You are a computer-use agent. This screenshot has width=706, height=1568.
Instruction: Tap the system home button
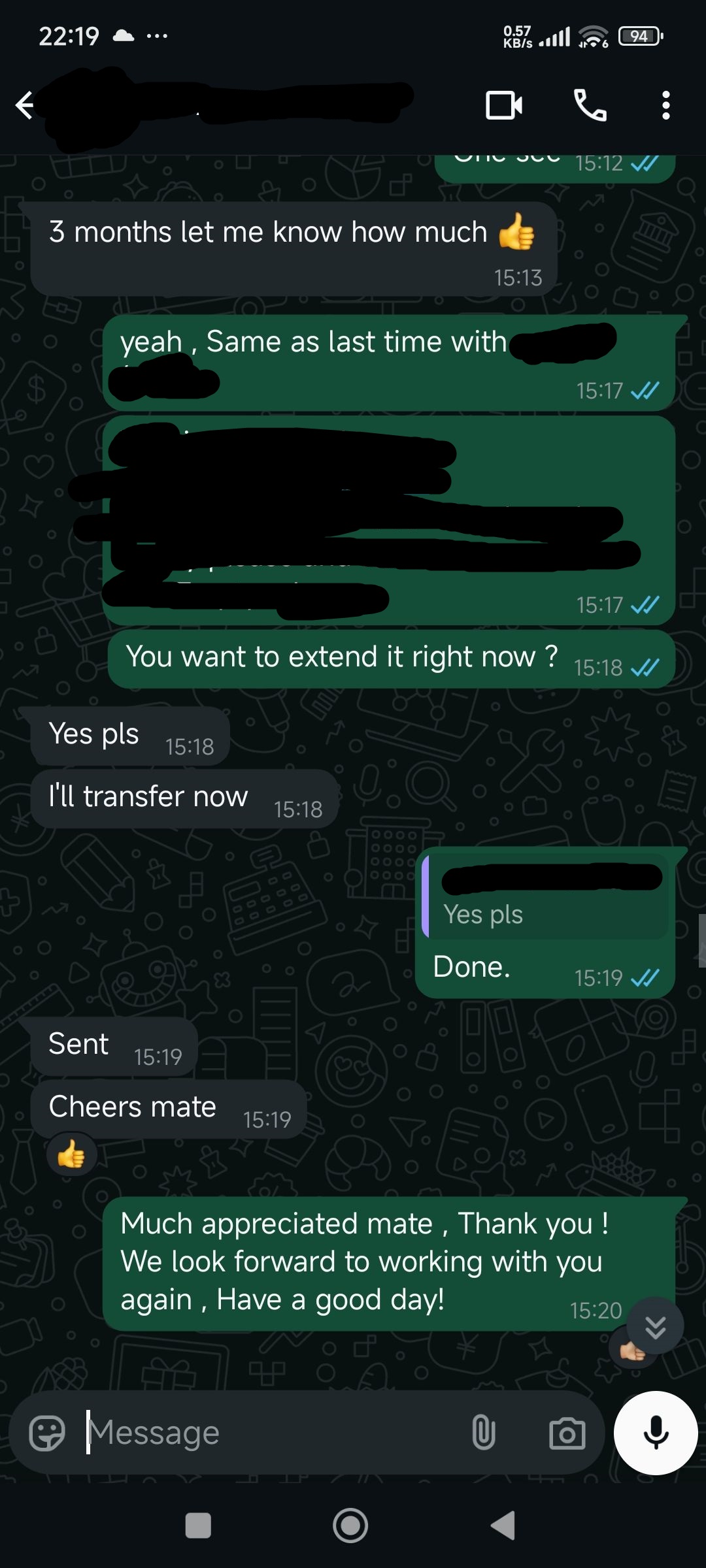tap(350, 1526)
